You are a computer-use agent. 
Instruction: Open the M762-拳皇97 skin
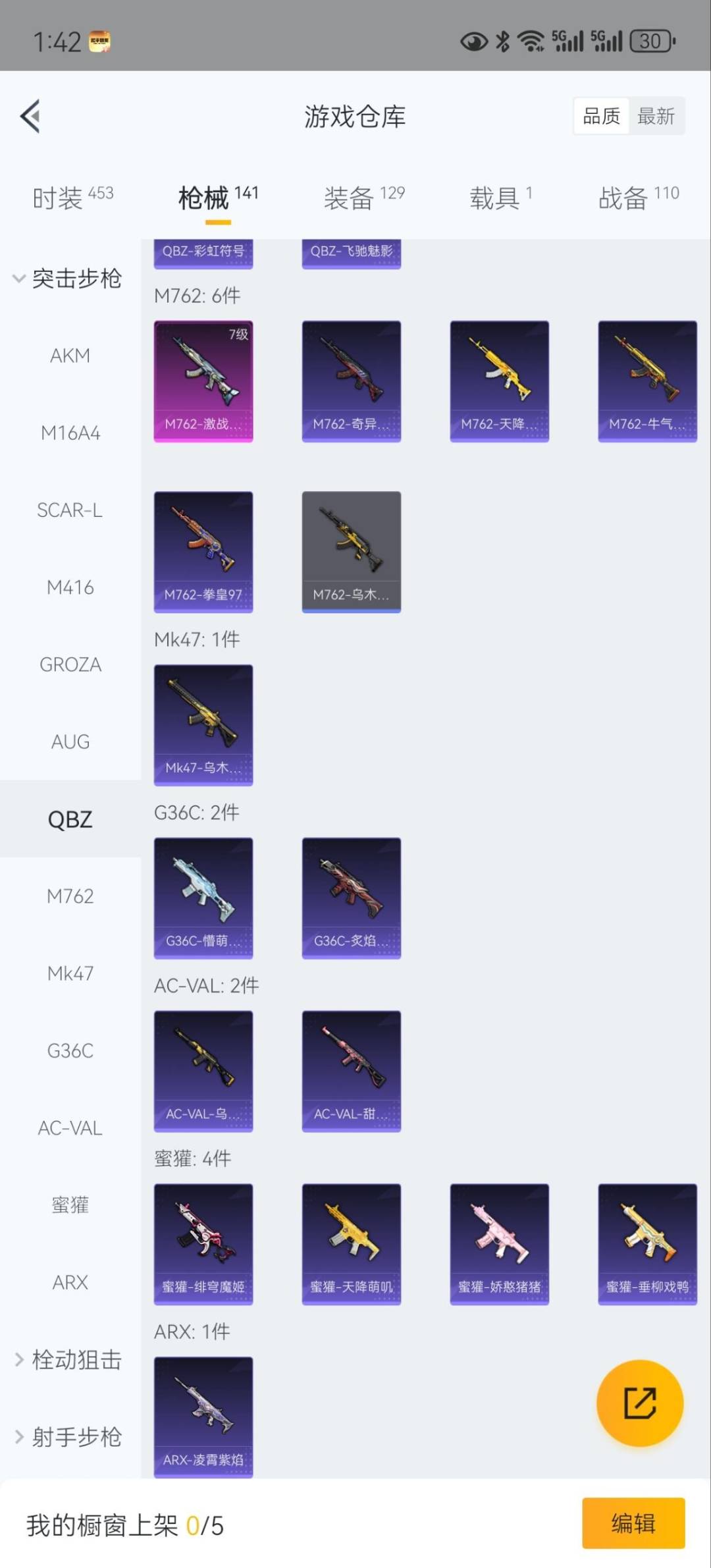coord(203,551)
